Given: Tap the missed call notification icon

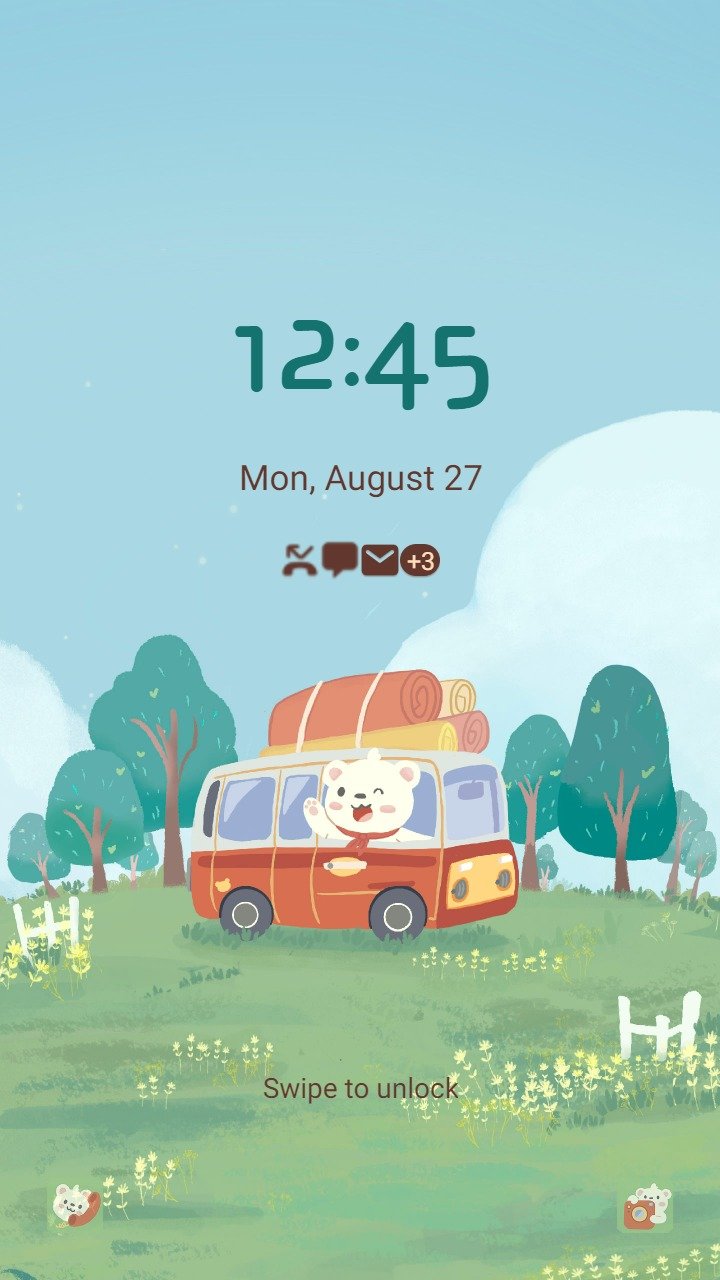Looking at the screenshot, I should click(299, 561).
